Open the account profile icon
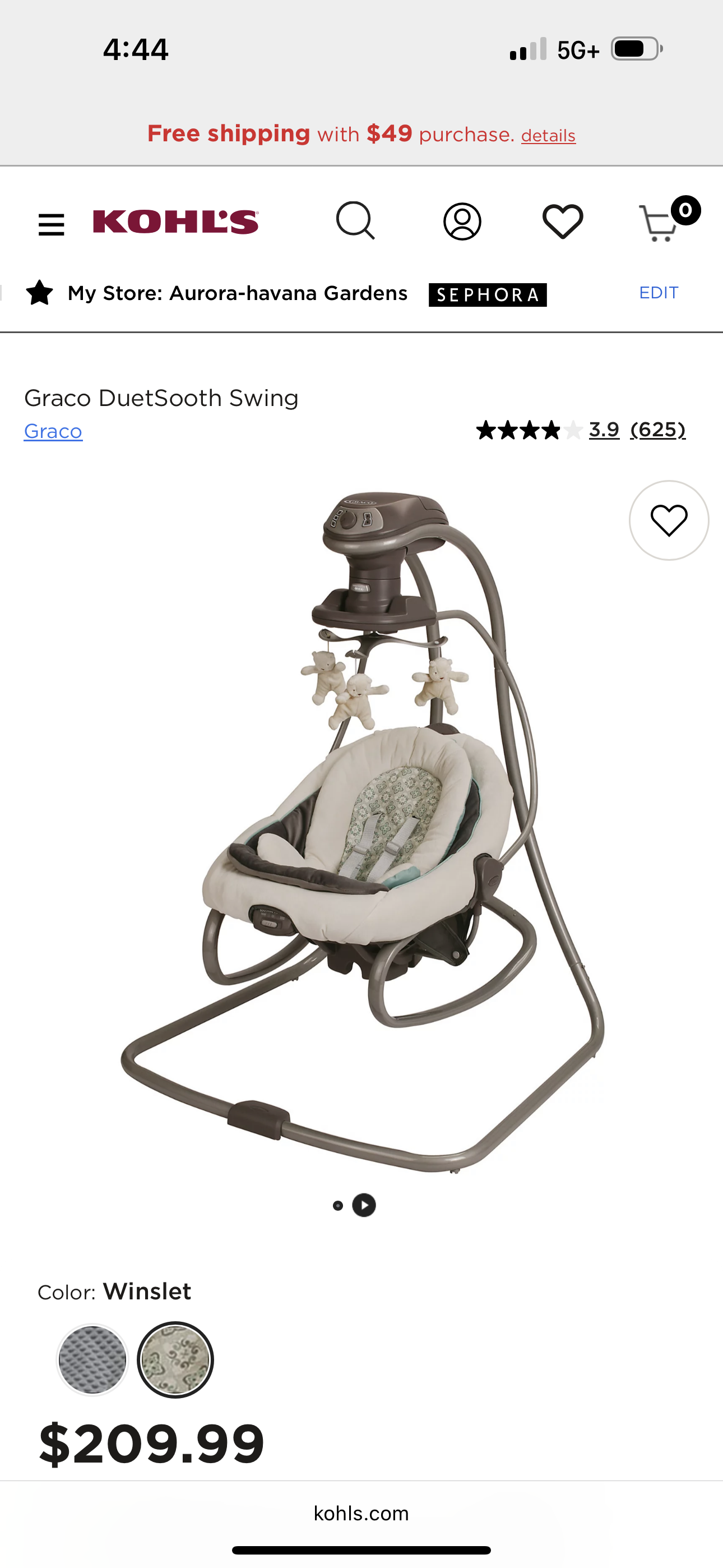Screen dimensions: 723x1568 (x=461, y=221)
